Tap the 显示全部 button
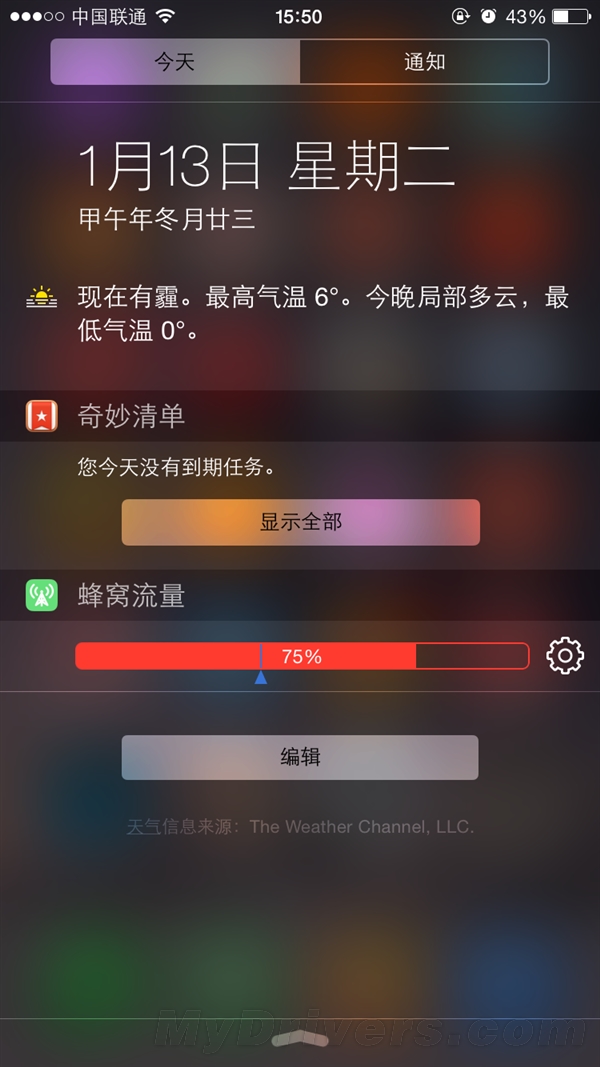The image size is (600, 1067). click(x=301, y=522)
